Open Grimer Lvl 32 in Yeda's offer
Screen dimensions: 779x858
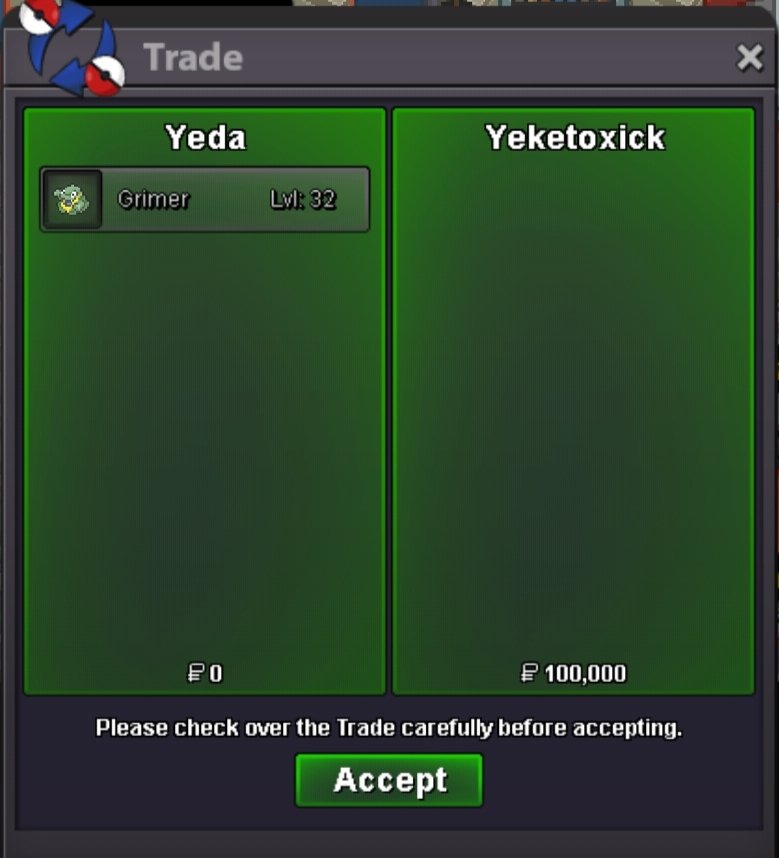[x=205, y=199]
